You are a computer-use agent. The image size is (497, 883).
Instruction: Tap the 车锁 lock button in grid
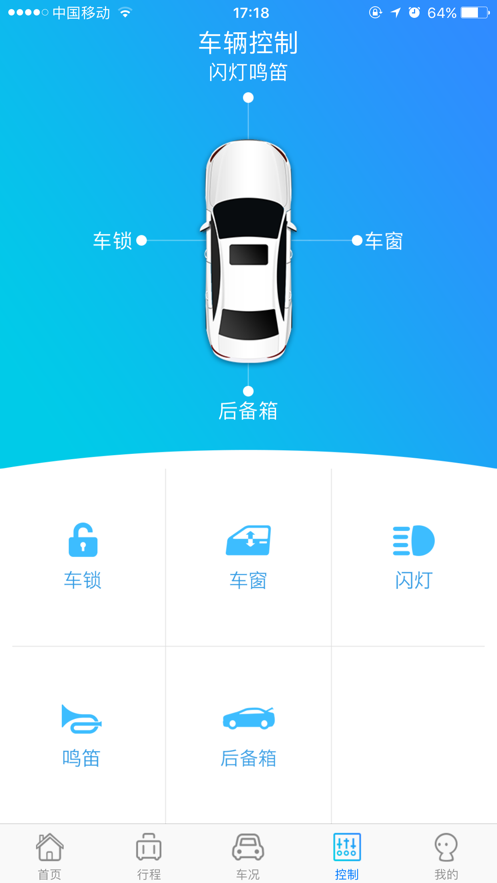click(x=83, y=556)
